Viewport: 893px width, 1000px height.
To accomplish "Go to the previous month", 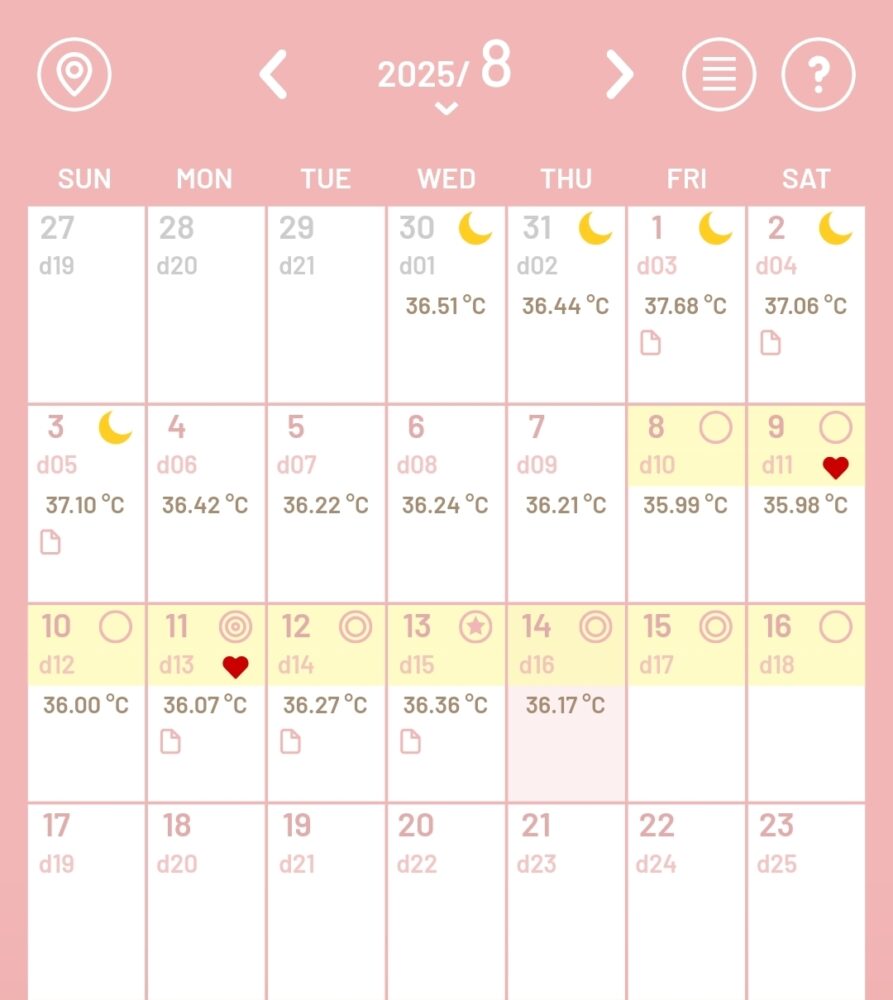I will 274,75.
